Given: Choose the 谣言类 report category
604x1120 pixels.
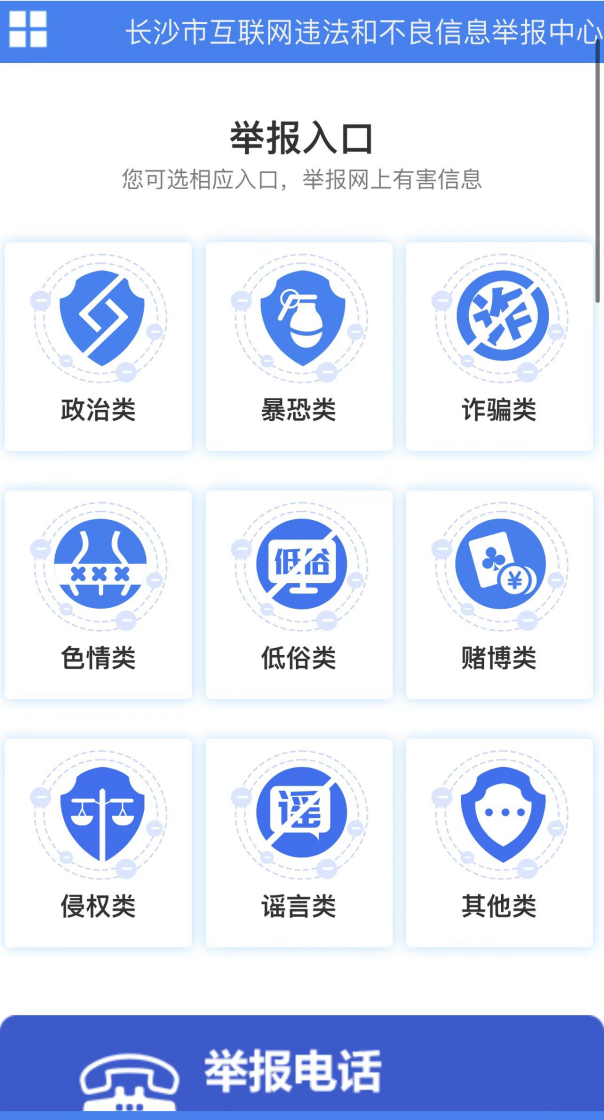Looking at the screenshot, I should tap(299, 842).
